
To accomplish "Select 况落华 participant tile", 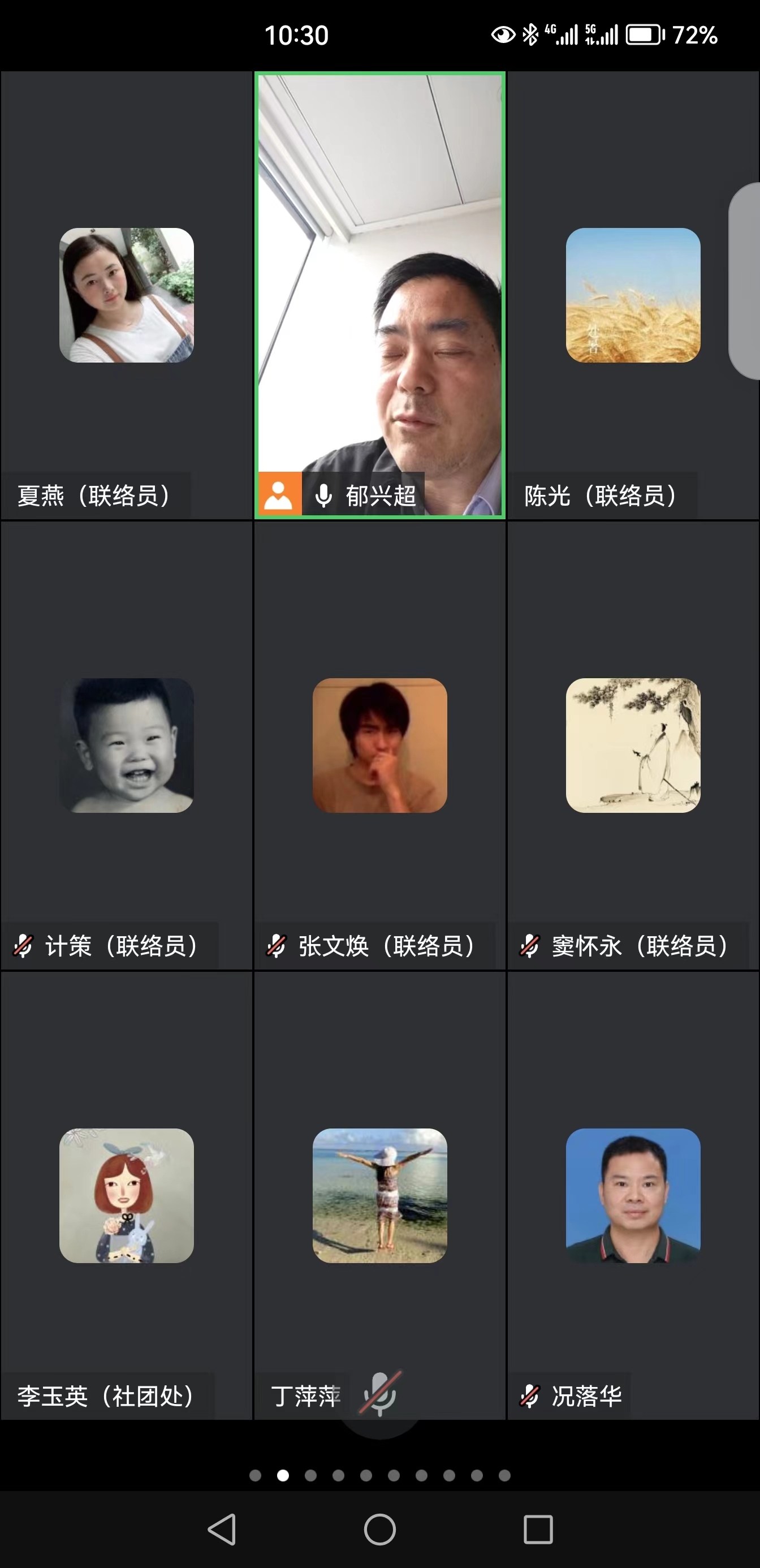I will tap(633, 1195).
